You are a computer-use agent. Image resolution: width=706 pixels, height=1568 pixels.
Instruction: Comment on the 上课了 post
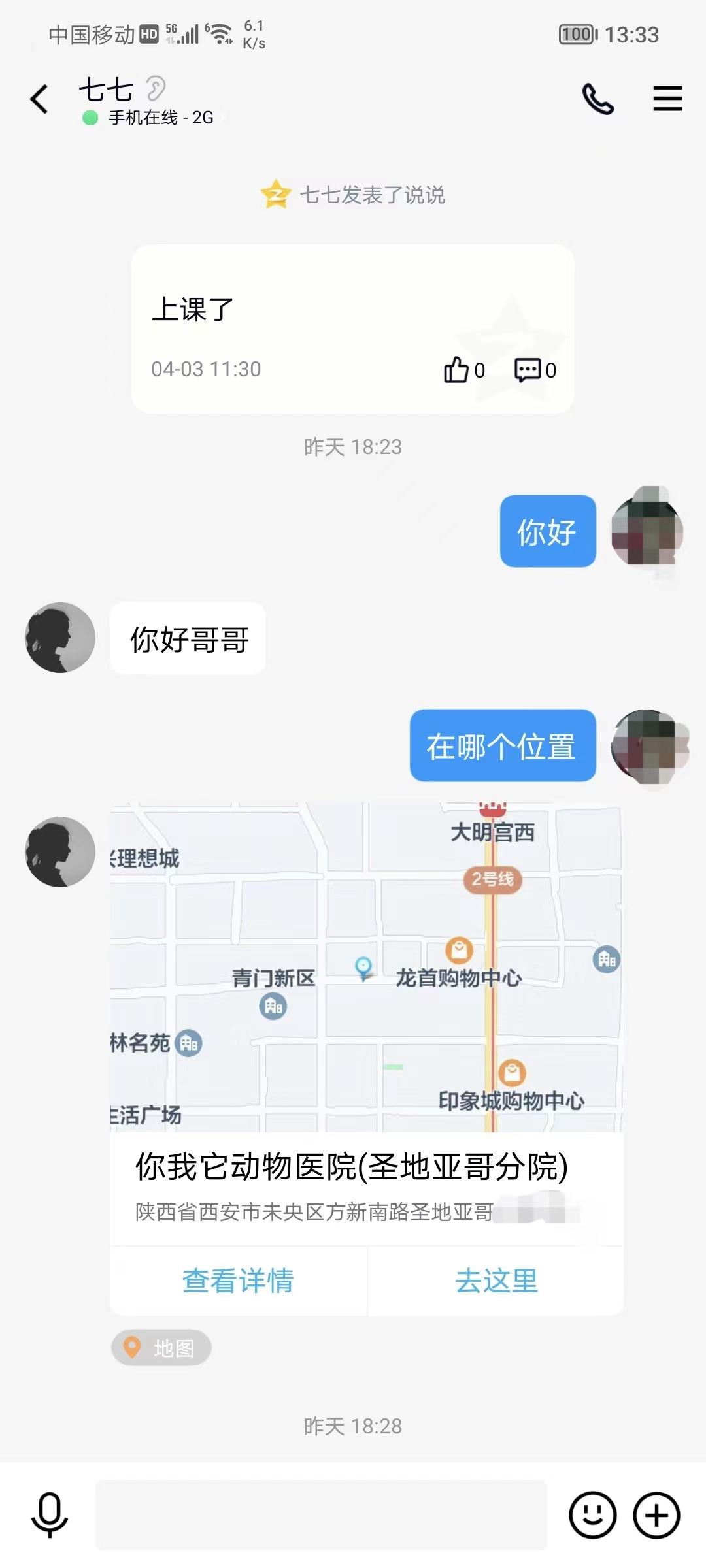coord(534,370)
